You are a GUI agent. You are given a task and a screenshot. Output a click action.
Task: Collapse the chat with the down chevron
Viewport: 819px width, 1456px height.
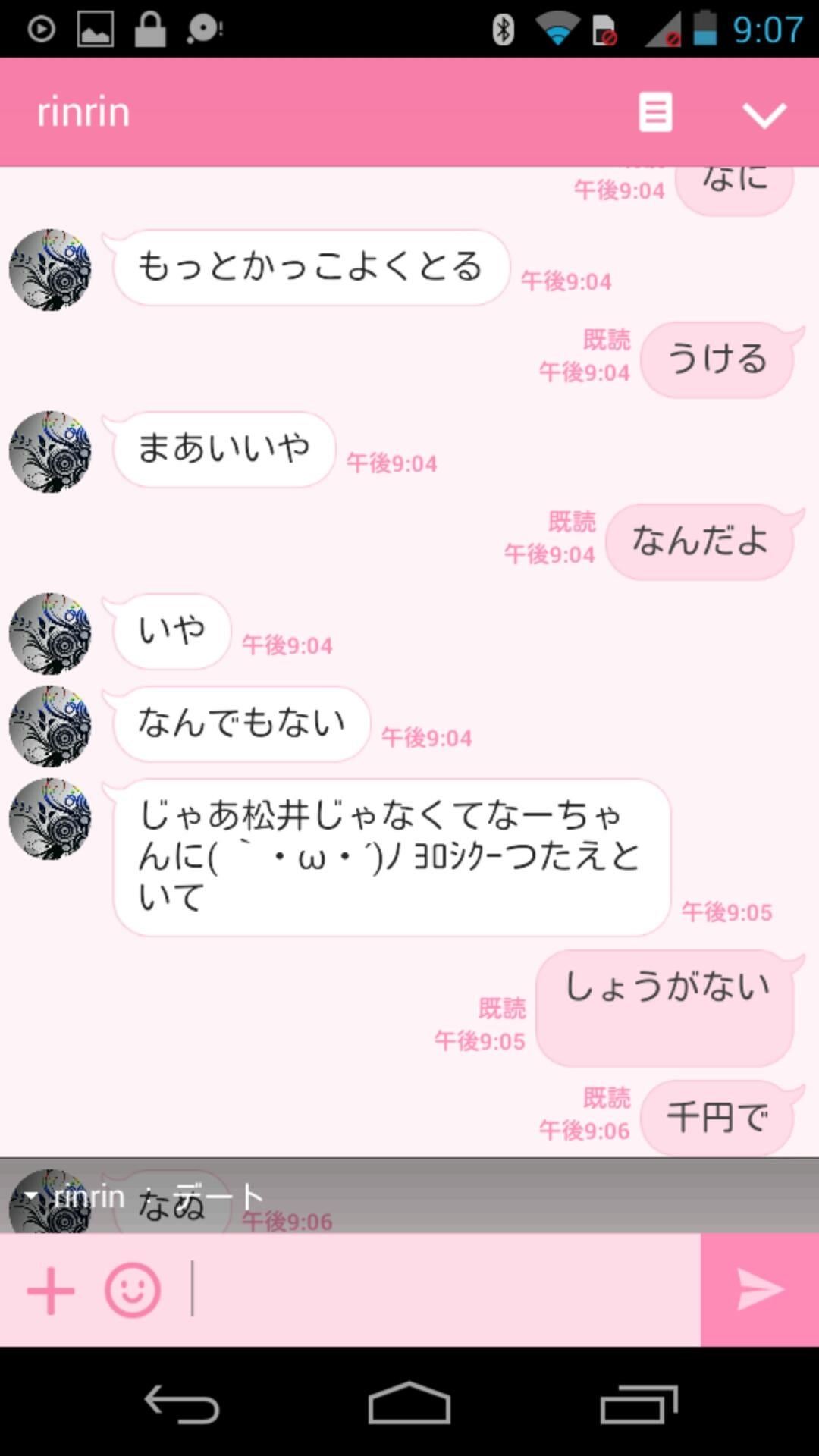point(763,112)
